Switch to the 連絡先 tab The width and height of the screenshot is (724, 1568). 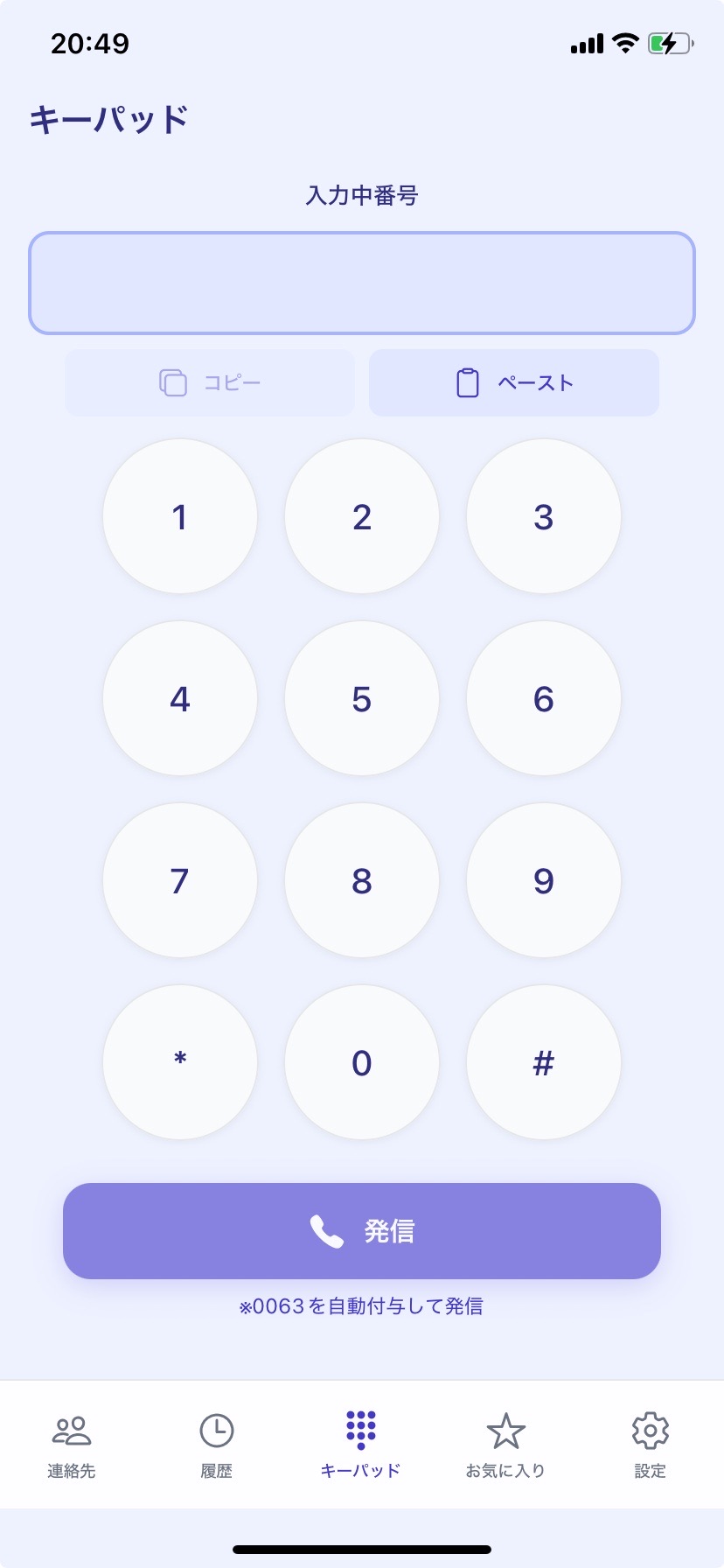(x=72, y=1445)
